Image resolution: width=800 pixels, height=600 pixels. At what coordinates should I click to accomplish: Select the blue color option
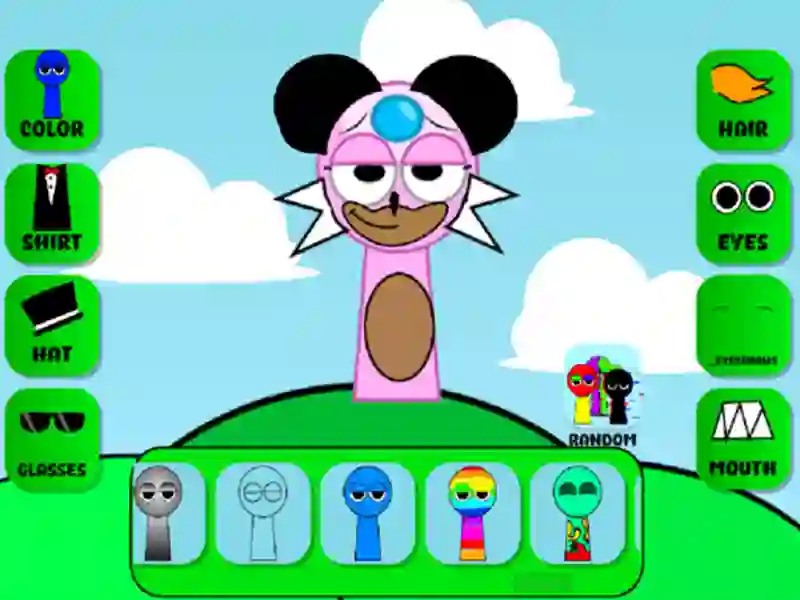point(367,512)
